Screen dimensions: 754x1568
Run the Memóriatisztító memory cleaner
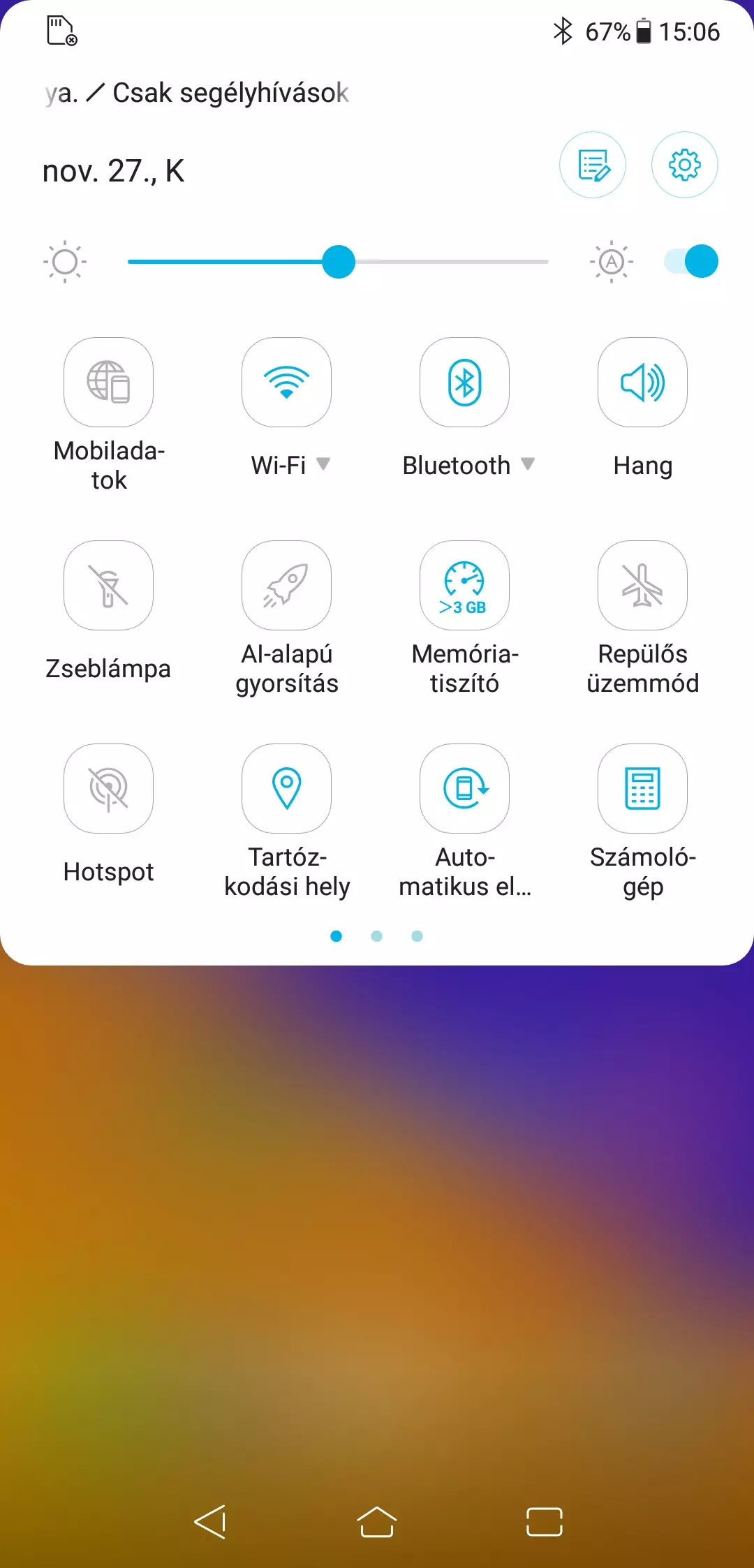click(464, 586)
